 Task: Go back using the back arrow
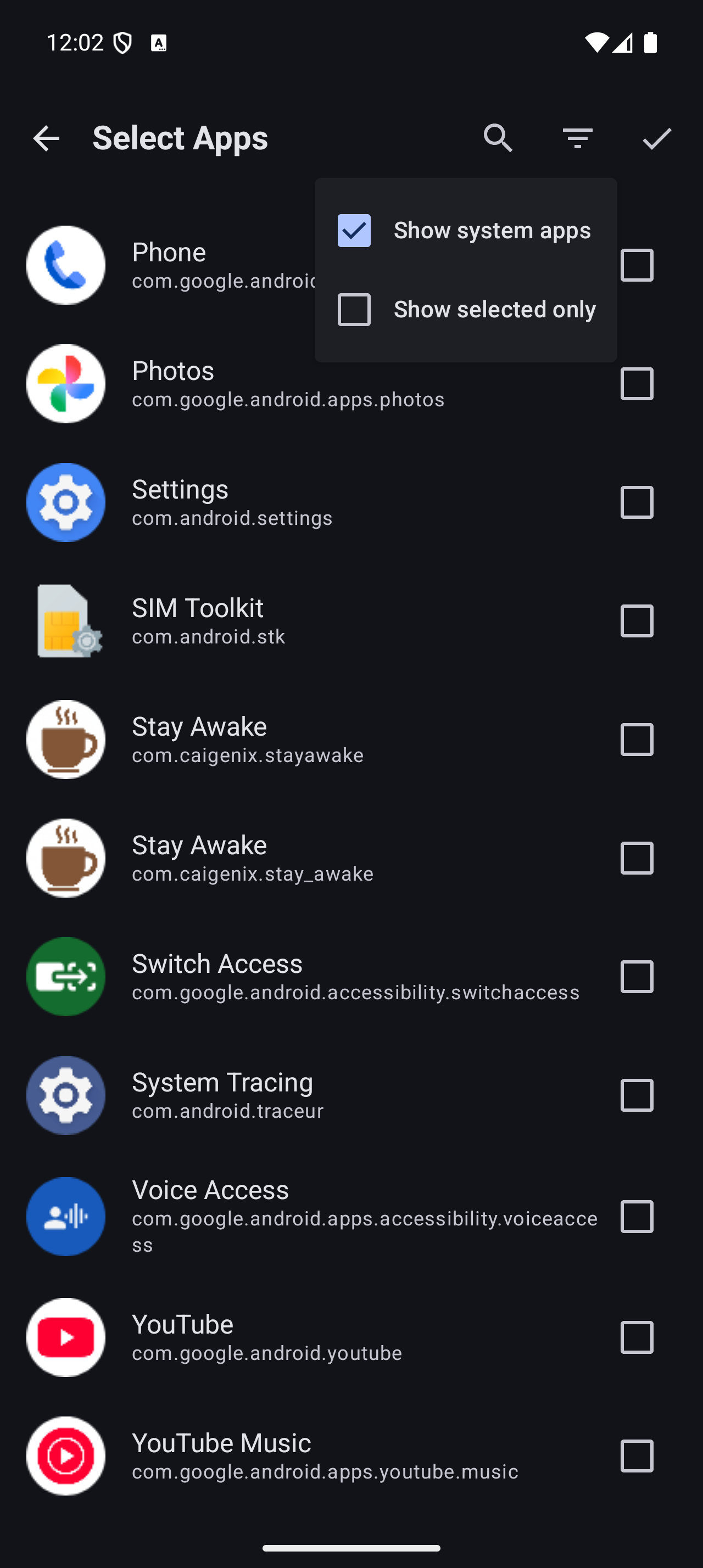46,138
